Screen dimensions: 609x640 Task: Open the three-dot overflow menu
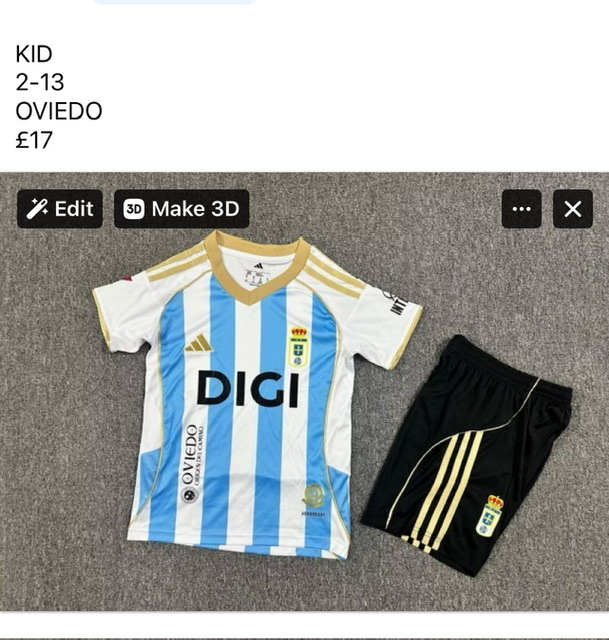click(521, 209)
